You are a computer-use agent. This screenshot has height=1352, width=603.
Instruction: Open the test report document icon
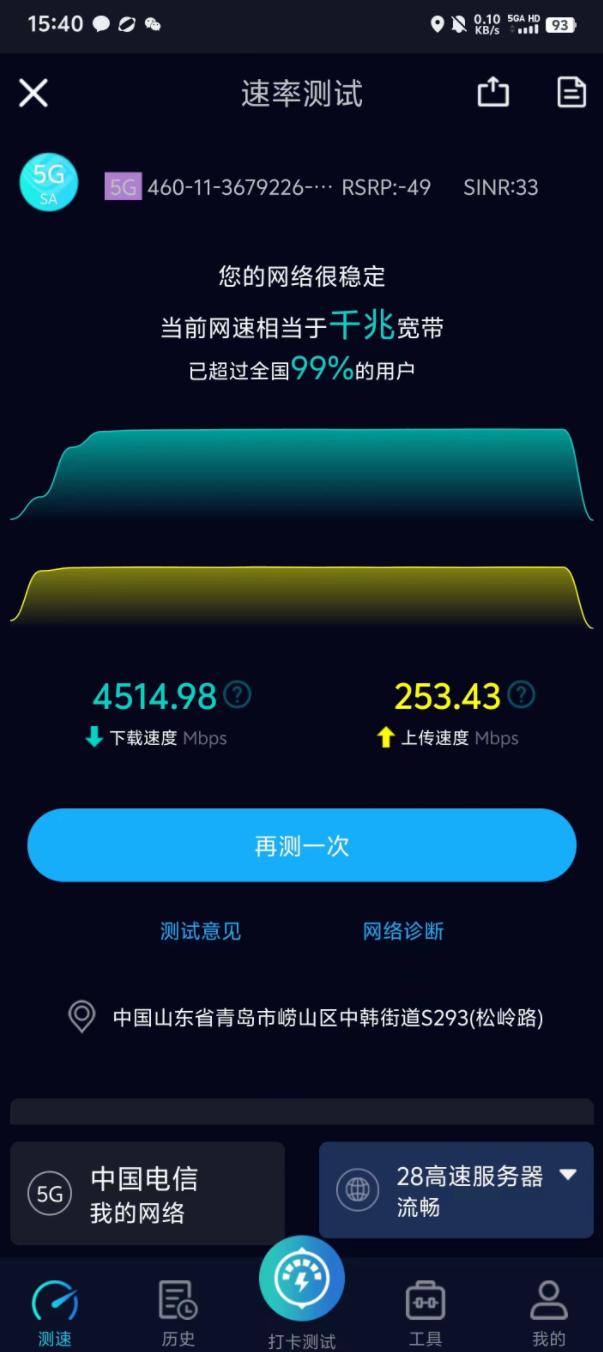click(571, 93)
